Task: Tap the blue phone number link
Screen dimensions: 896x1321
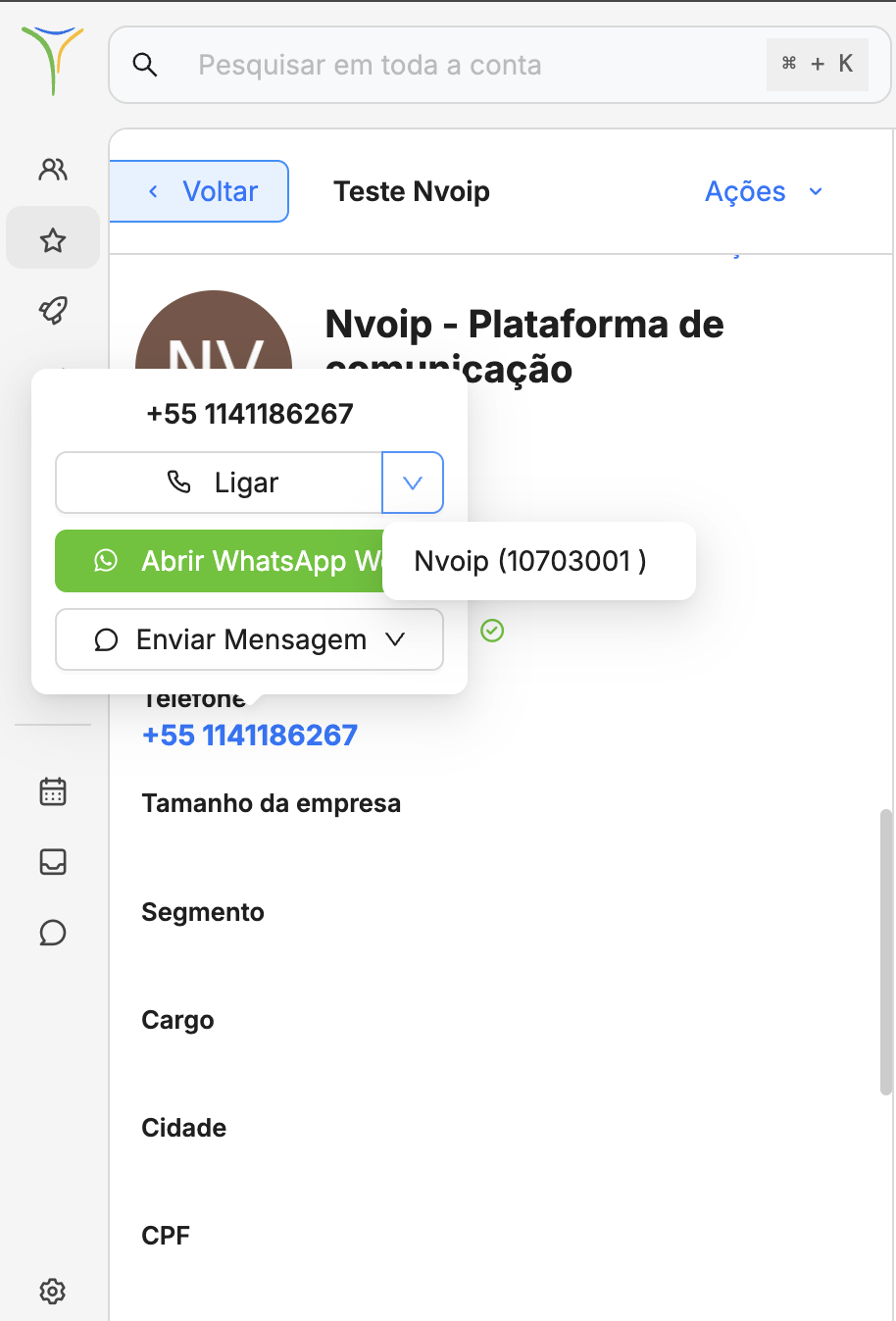Action: [250, 735]
